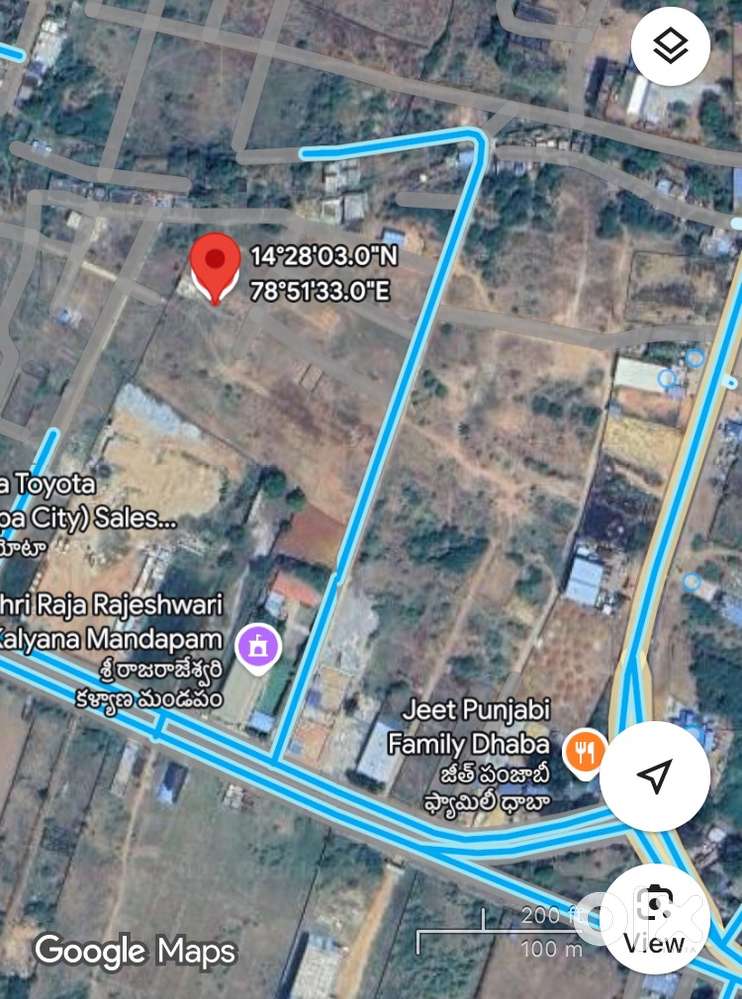The width and height of the screenshot is (742, 999).
Task: Select Sri Raja Rajeshwari Kalyana Mandapam marker
Action: [259, 647]
